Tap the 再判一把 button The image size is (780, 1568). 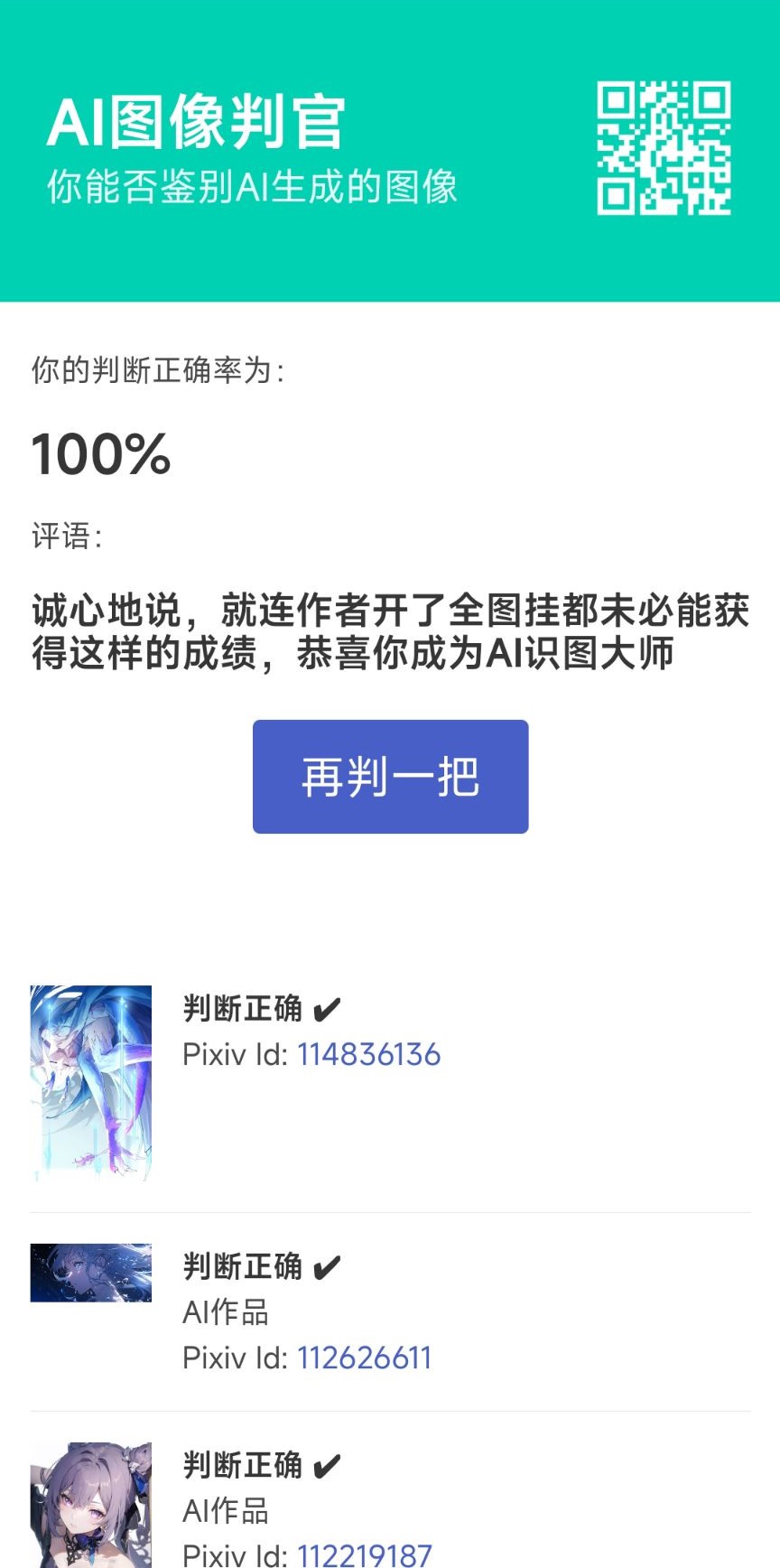click(390, 777)
